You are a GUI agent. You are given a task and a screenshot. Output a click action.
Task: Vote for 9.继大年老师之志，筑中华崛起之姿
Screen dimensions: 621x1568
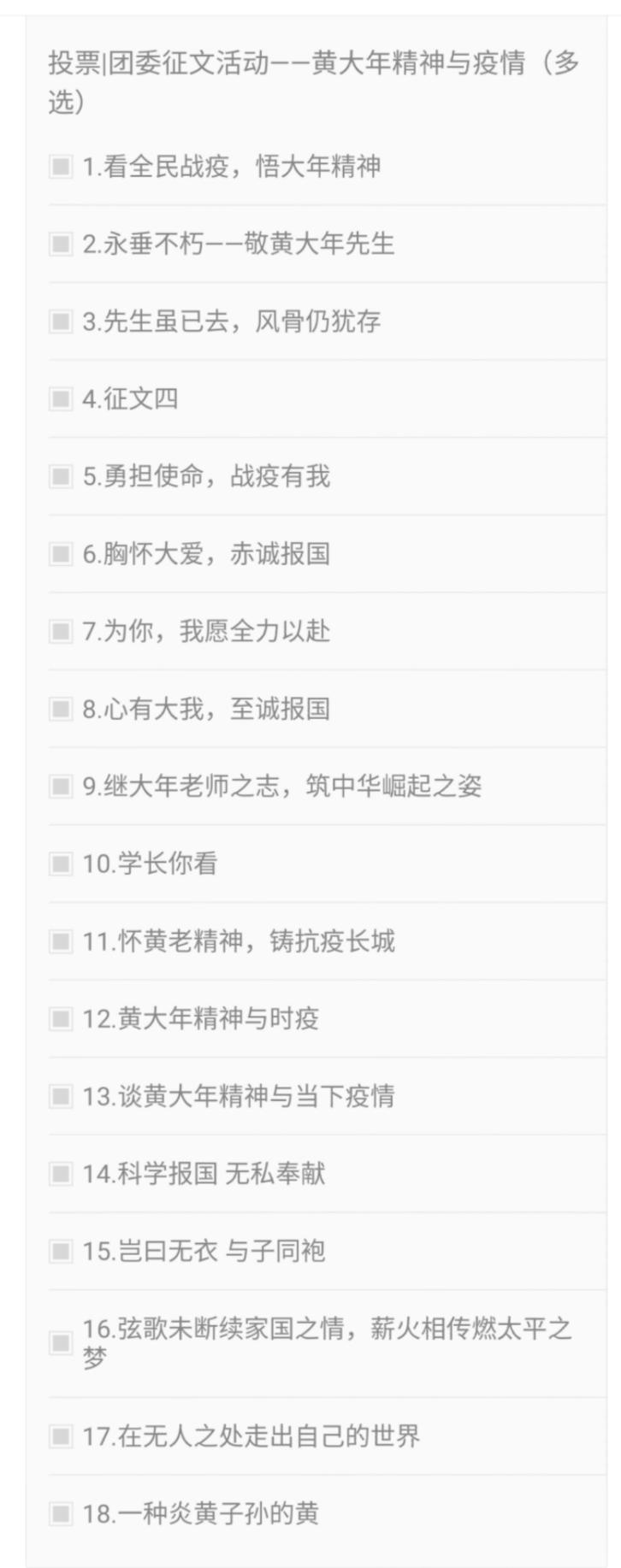click(x=61, y=786)
